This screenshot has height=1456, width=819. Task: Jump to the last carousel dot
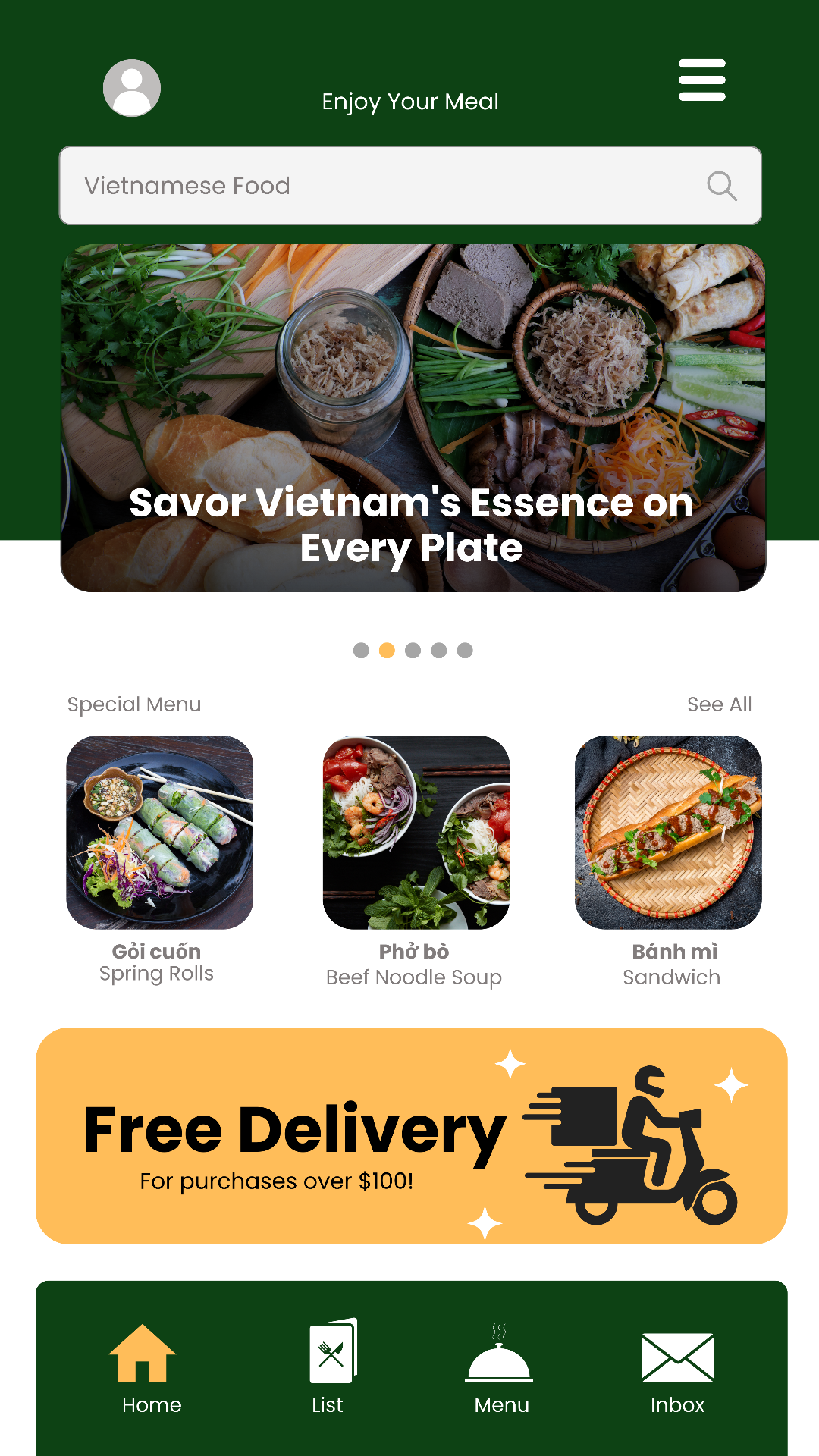pos(465,651)
